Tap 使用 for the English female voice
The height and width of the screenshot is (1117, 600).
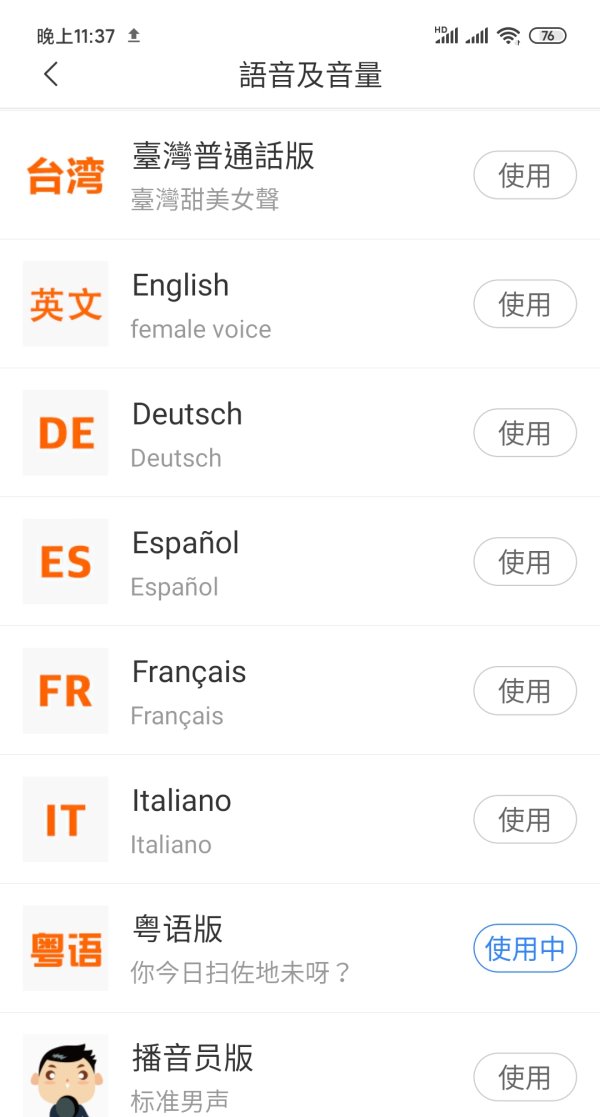tap(524, 304)
